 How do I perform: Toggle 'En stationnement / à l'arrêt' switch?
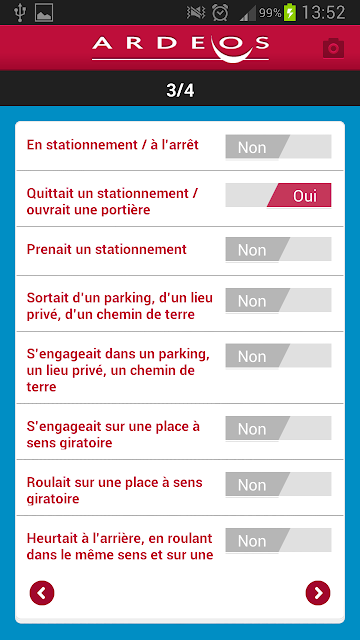(x=278, y=147)
